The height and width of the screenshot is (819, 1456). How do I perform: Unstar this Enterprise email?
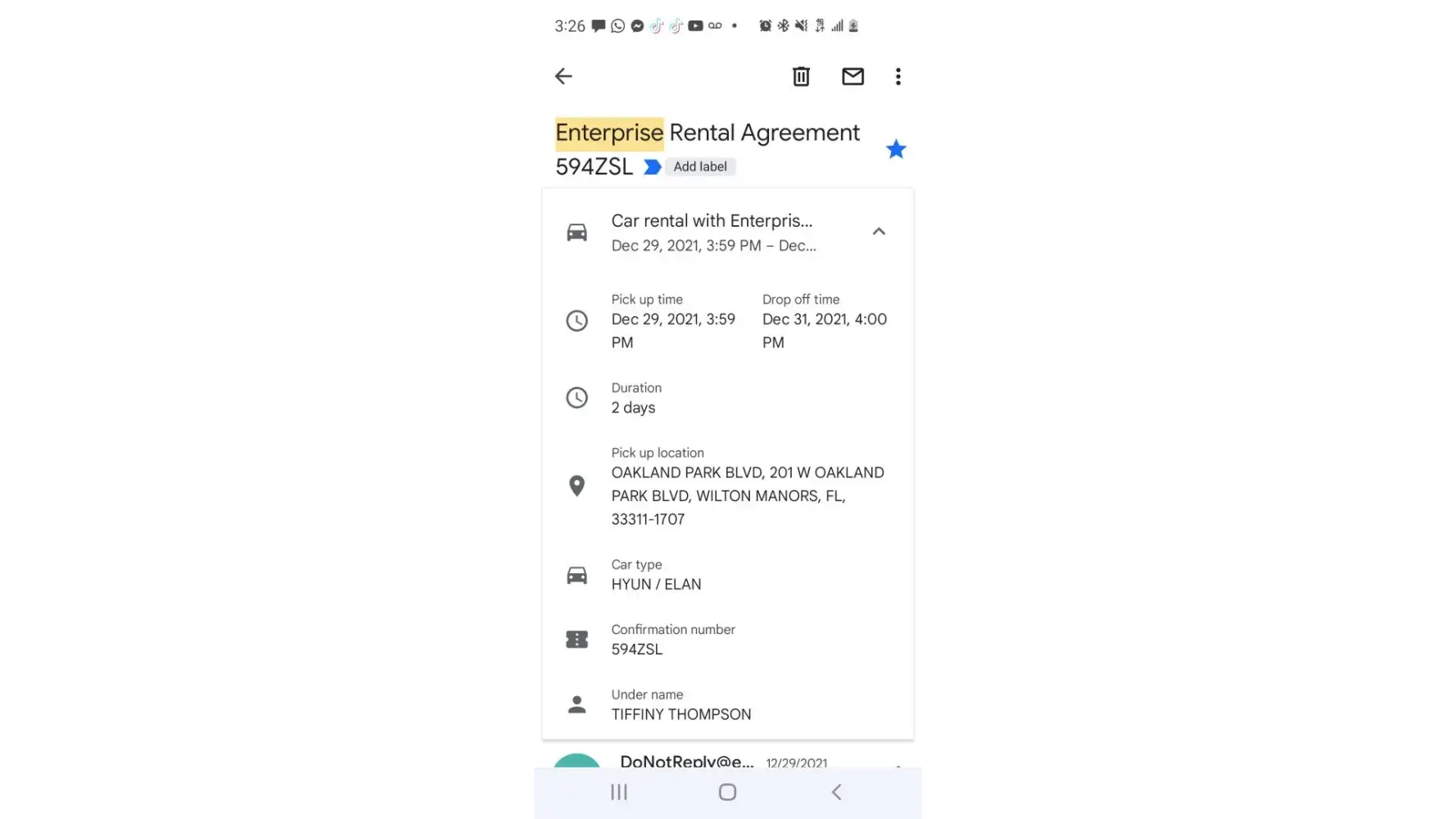click(896, 149)
